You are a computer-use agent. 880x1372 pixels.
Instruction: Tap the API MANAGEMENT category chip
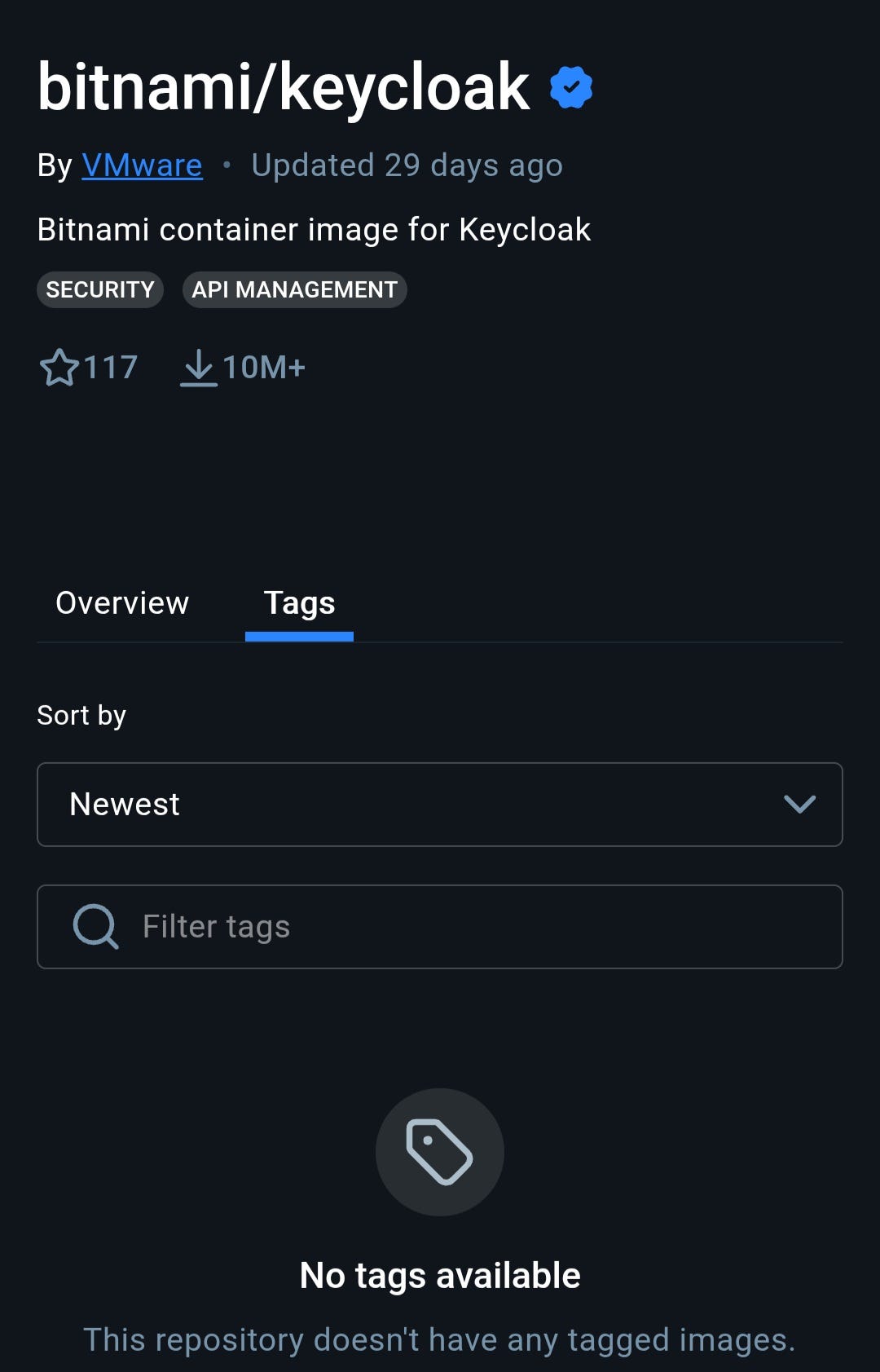click(294, 290)
